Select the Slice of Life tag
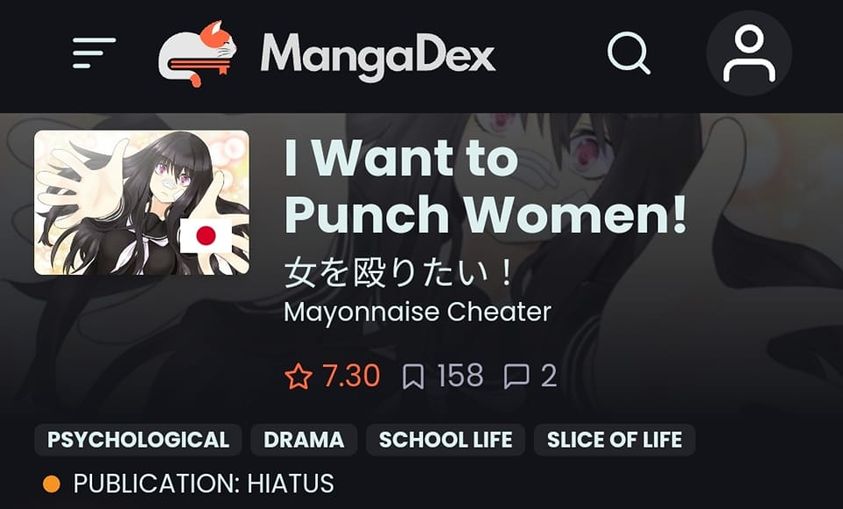Viewport: 843px width, 509px height. [x=614, y=440]
